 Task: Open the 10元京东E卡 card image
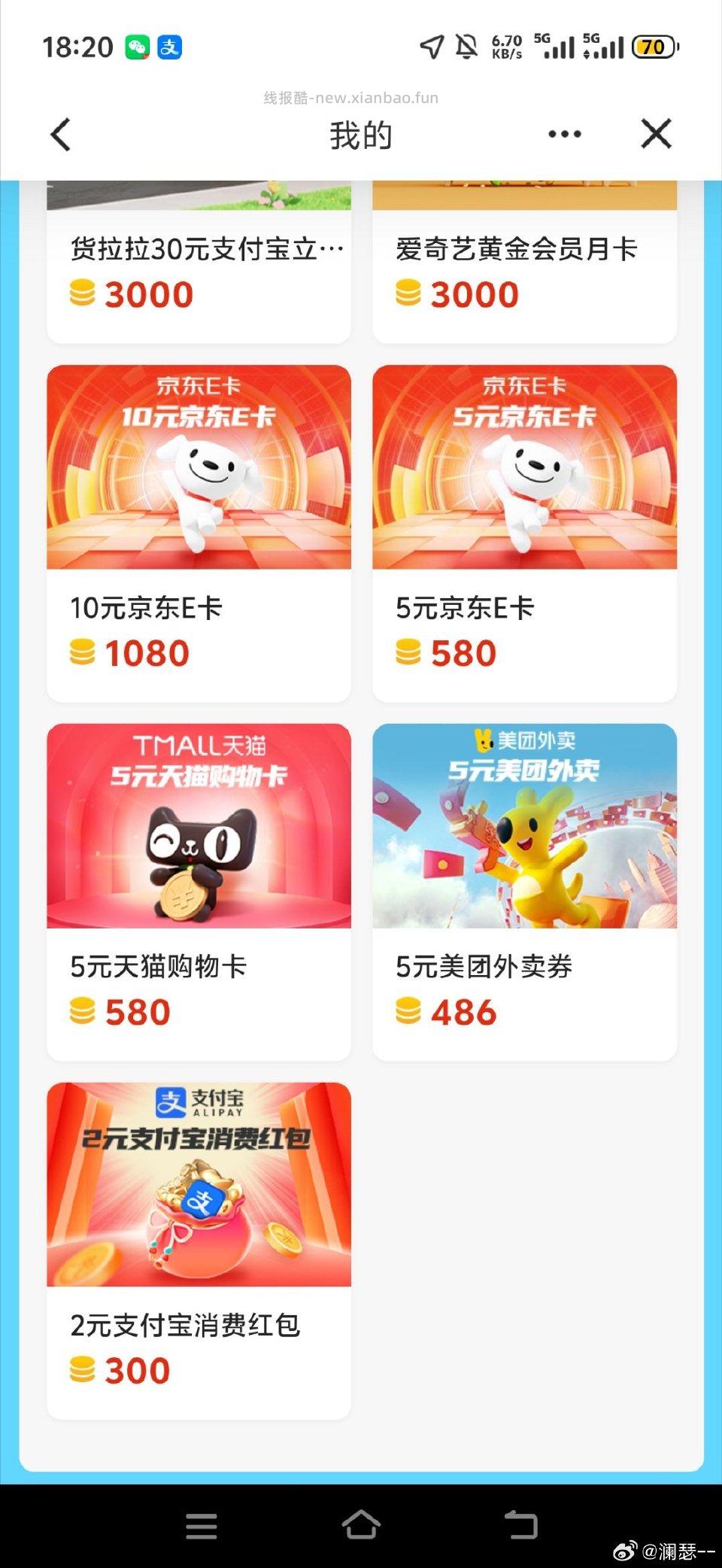pyautogui.click(x=199, y=466)
